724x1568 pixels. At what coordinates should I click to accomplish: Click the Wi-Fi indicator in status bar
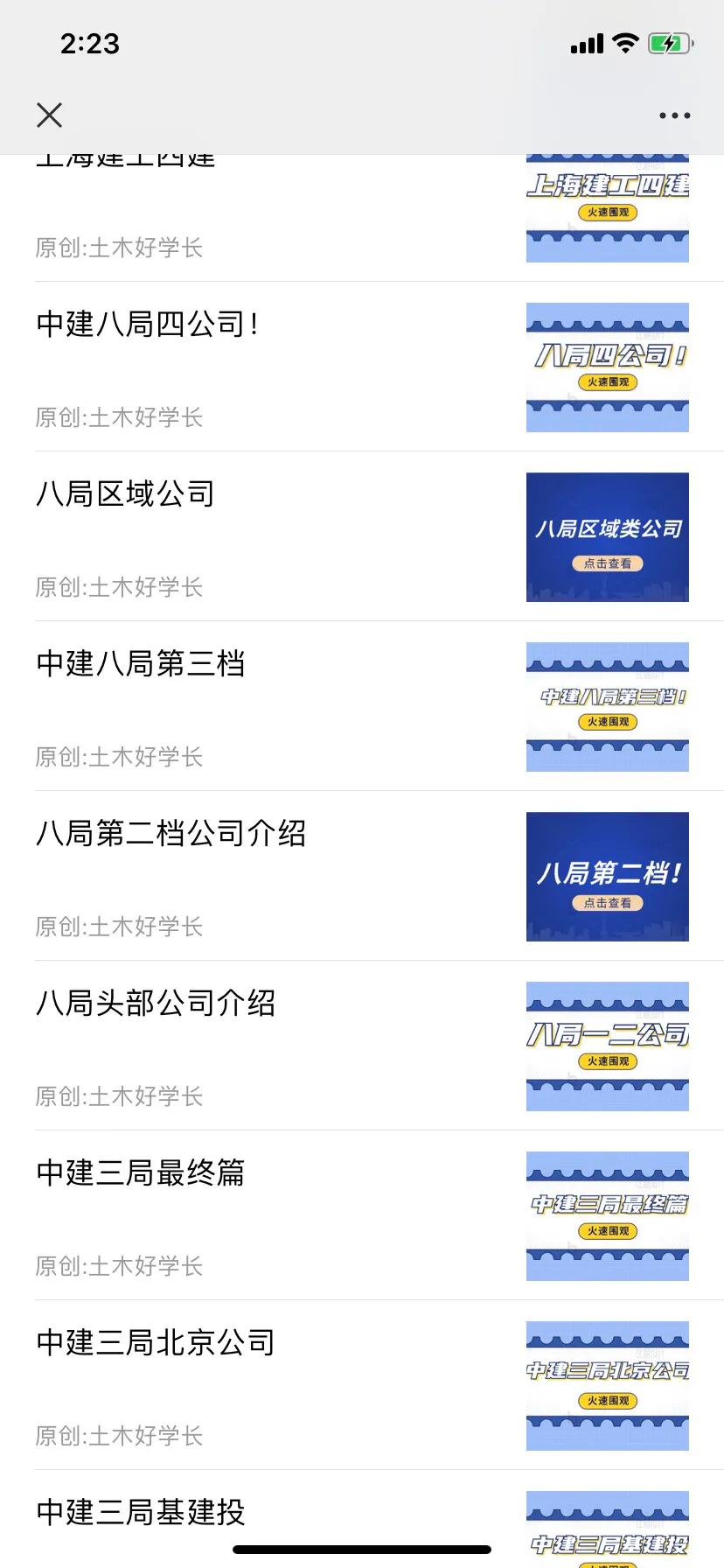tap(624, 43)
